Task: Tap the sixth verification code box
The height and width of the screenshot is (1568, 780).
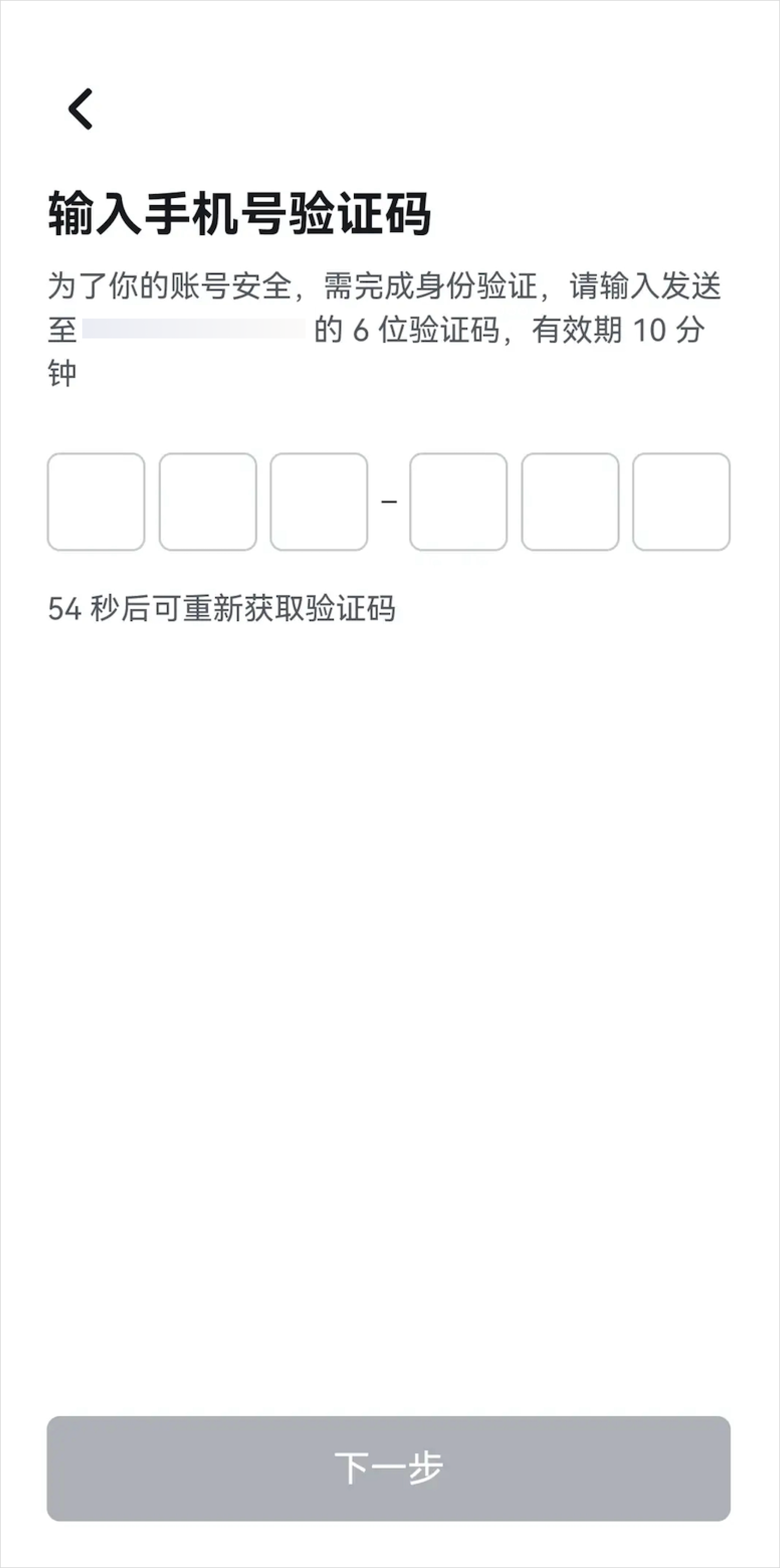Action: [x=681, y=502]
